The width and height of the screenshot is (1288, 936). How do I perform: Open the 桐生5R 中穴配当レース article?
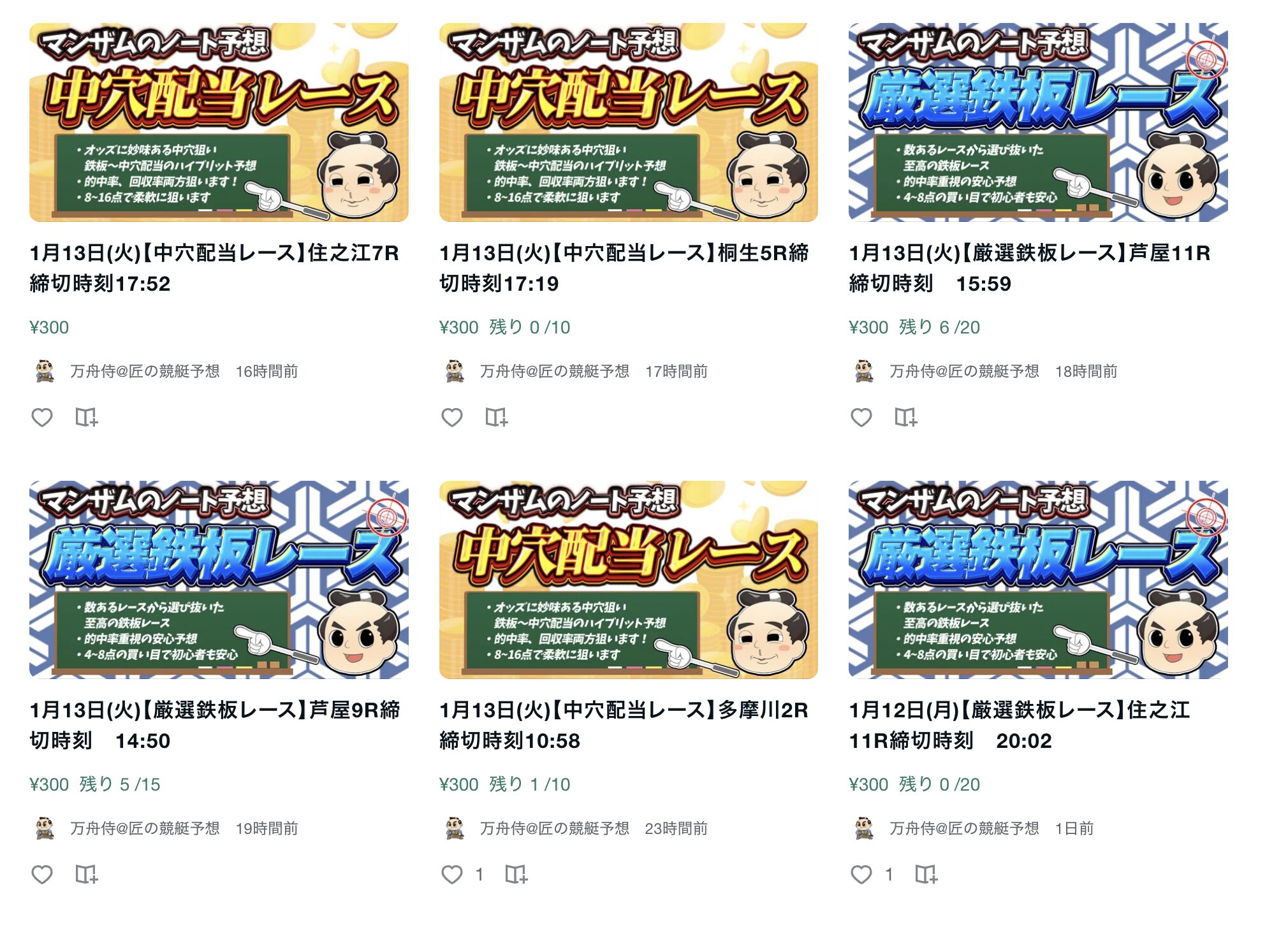click(624, 267)
